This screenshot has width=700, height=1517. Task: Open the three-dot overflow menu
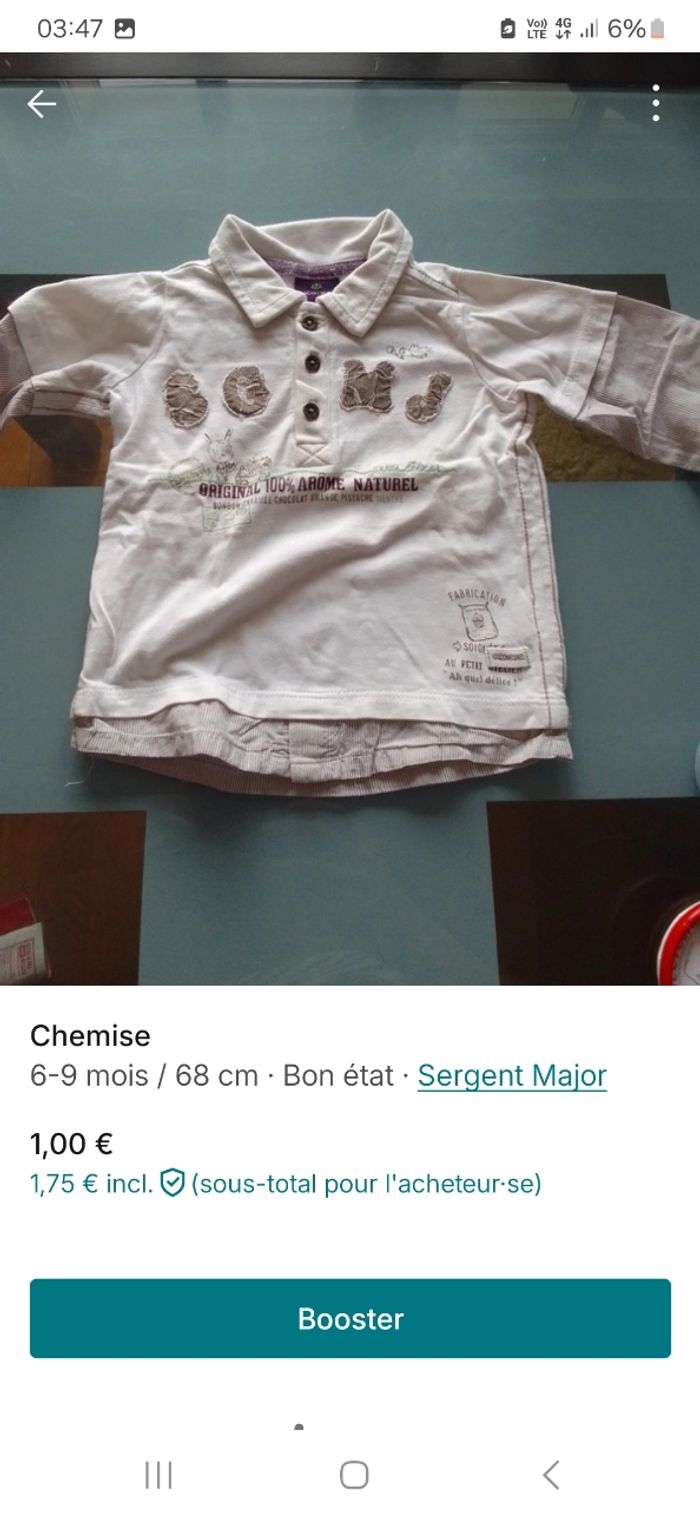656,103
